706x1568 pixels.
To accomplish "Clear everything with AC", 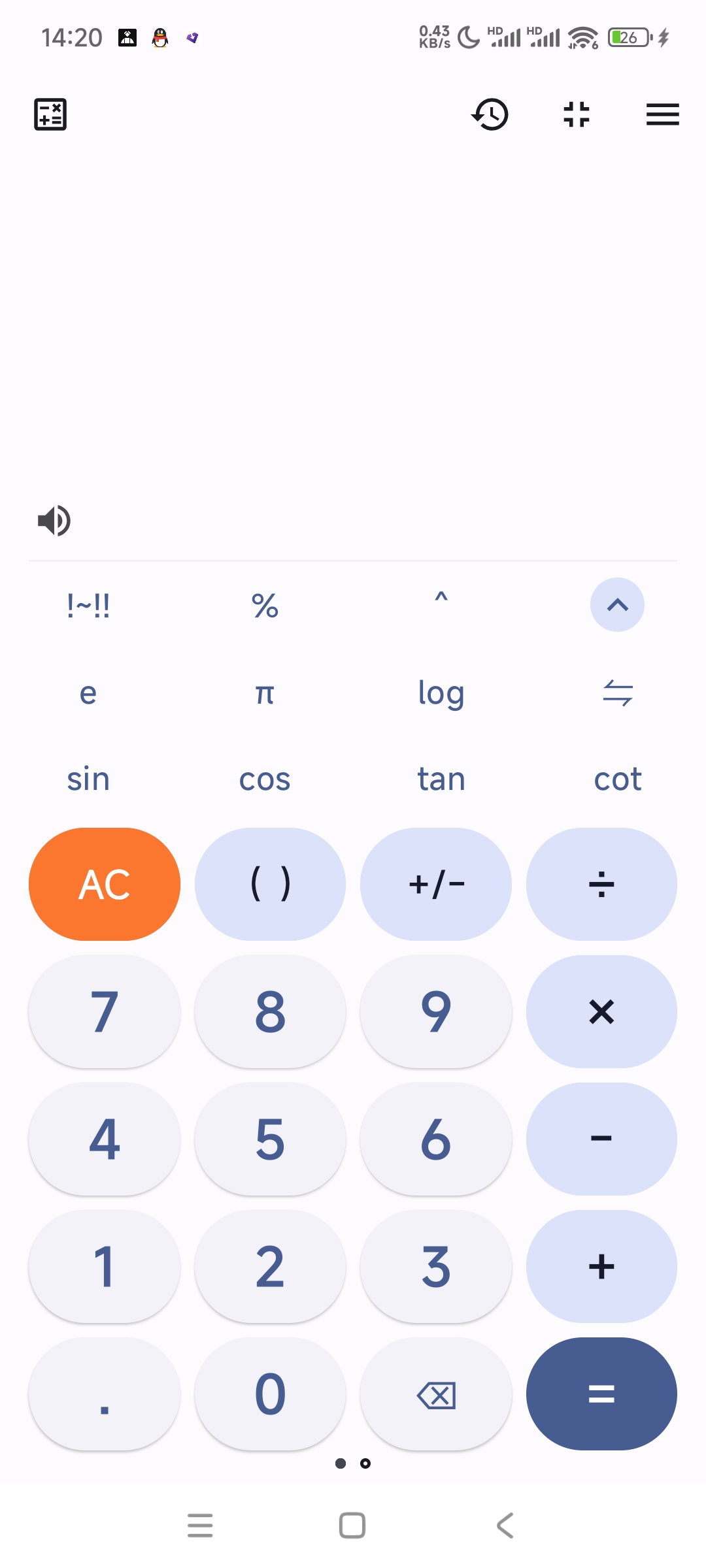I will (105, 884).
